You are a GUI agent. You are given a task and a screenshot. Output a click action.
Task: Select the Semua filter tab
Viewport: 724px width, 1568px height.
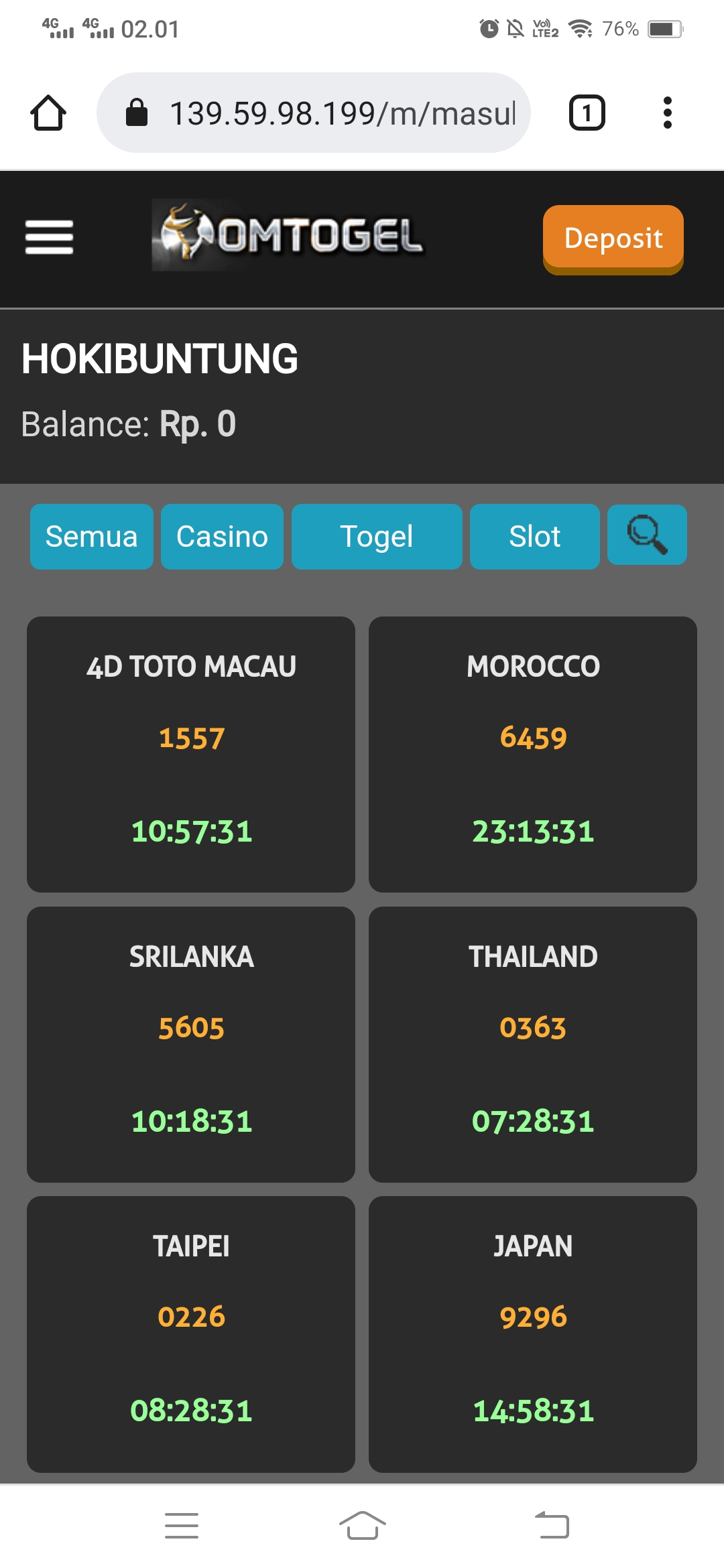tap(91, 536)
